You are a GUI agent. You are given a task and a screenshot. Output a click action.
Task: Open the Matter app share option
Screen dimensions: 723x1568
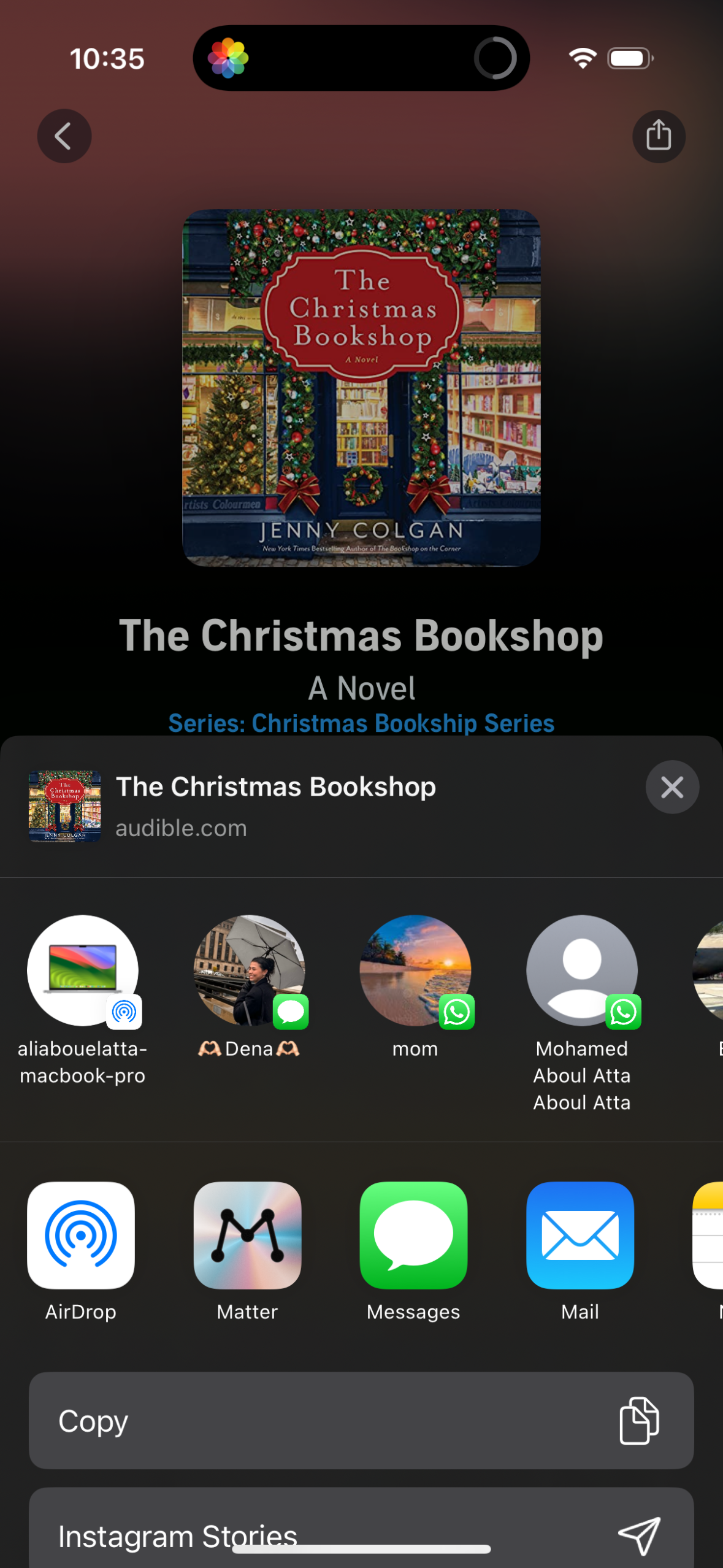tap(248, 1235)
